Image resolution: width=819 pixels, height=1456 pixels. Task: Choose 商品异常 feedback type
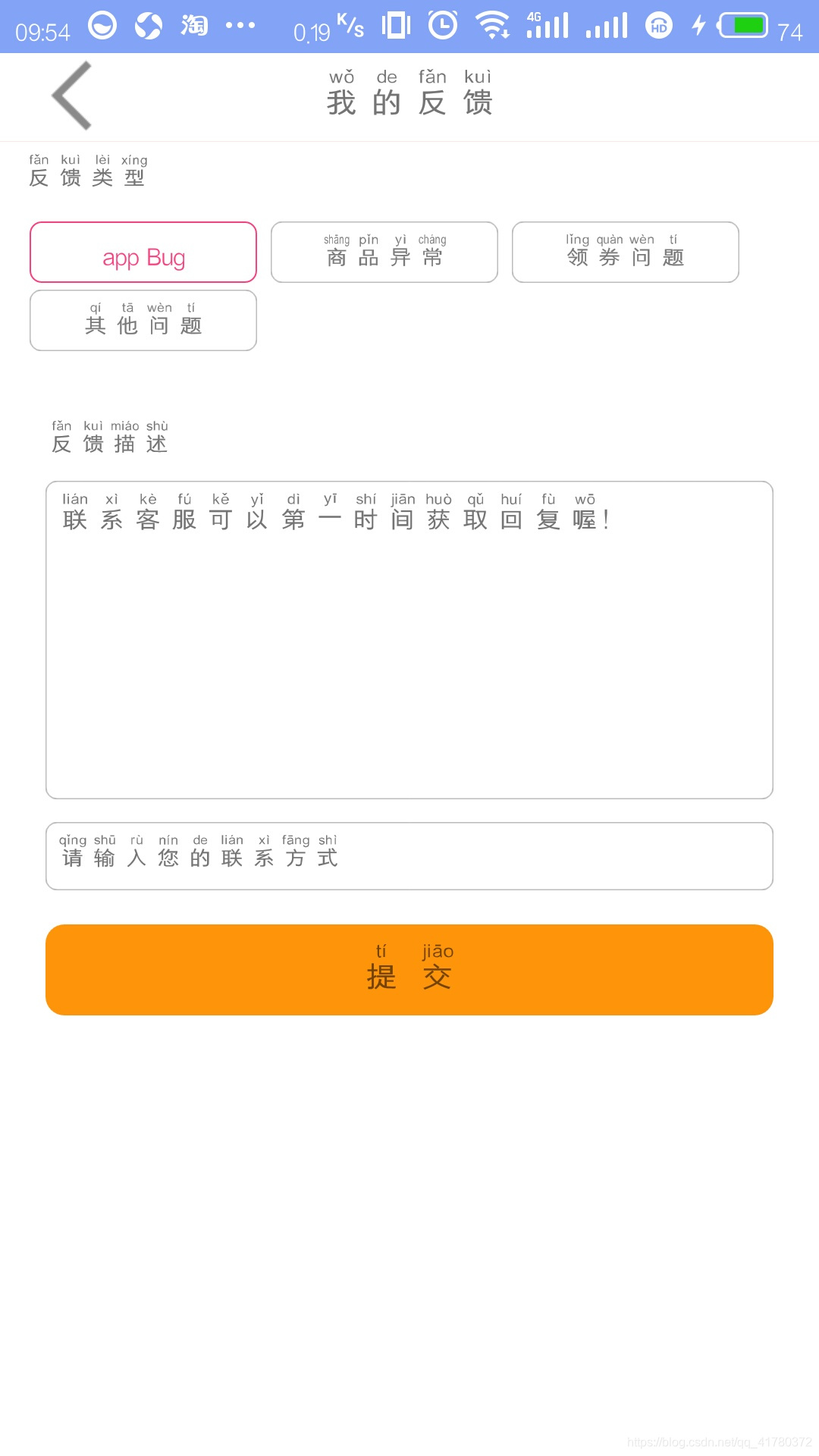(x=384, y=252)
